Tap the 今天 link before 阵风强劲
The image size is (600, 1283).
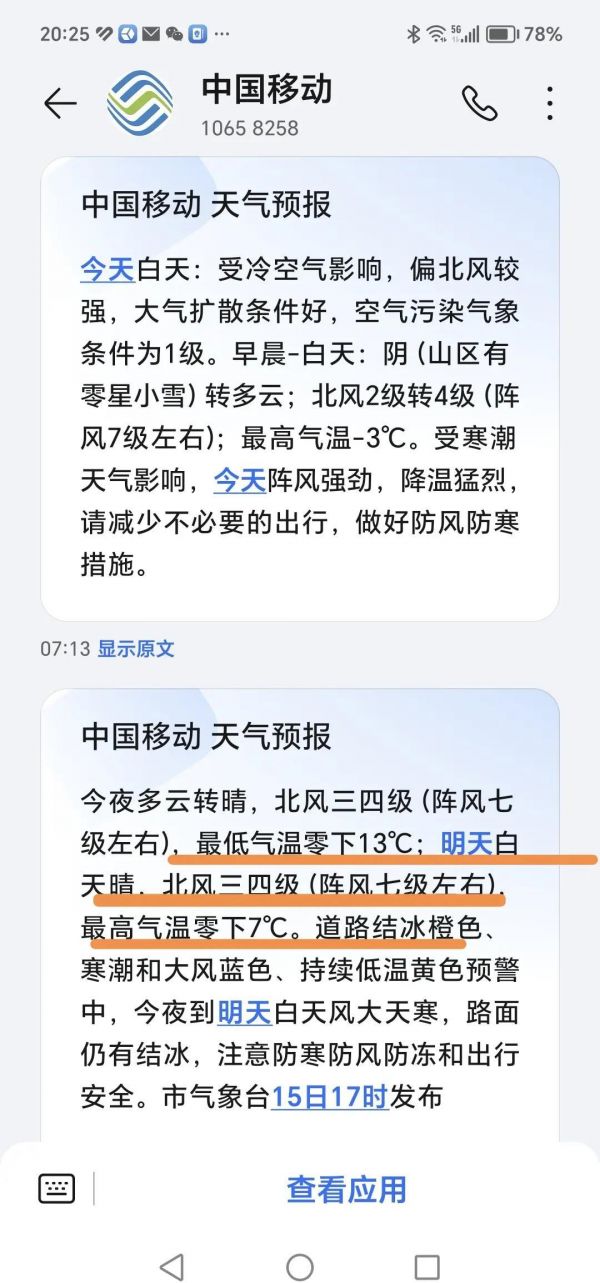tap(239, 481)
